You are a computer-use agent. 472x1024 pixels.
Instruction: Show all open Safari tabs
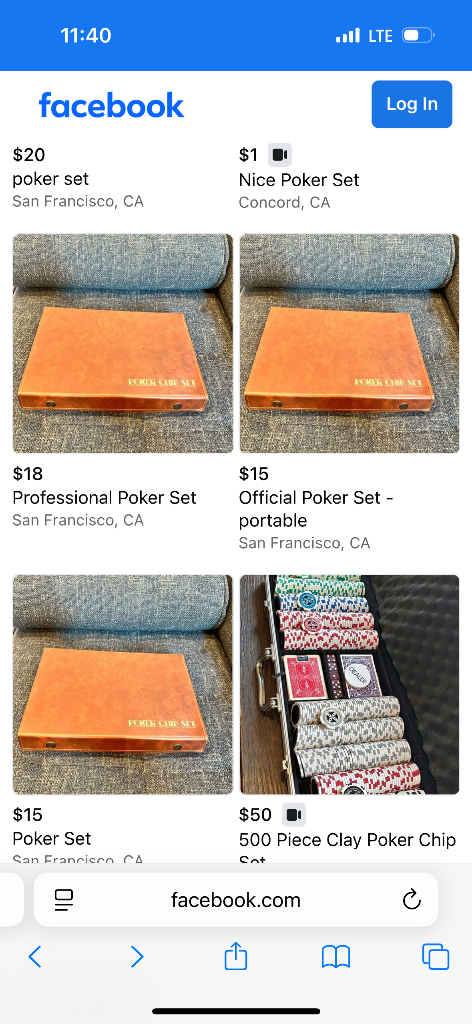435,957
